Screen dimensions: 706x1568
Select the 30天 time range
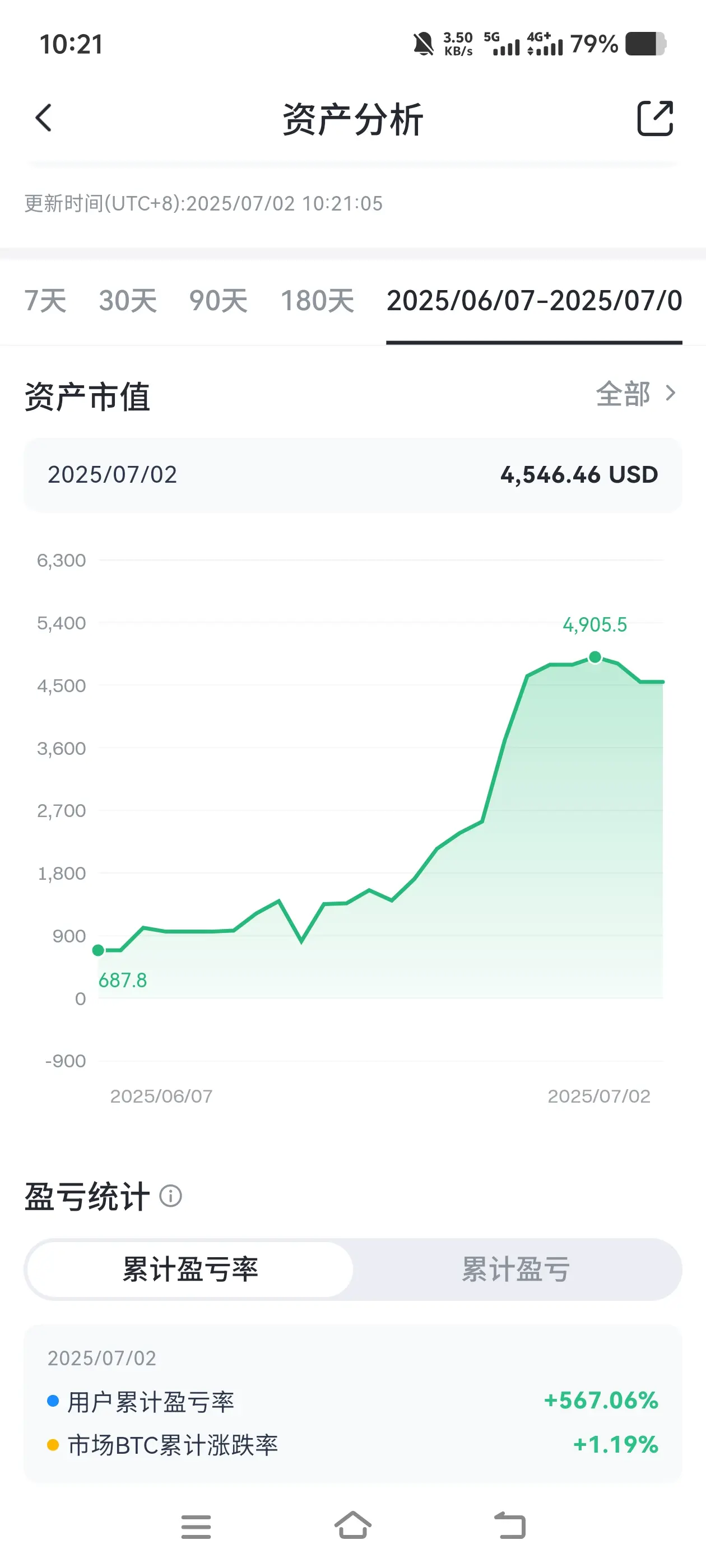tap(128, 301)
